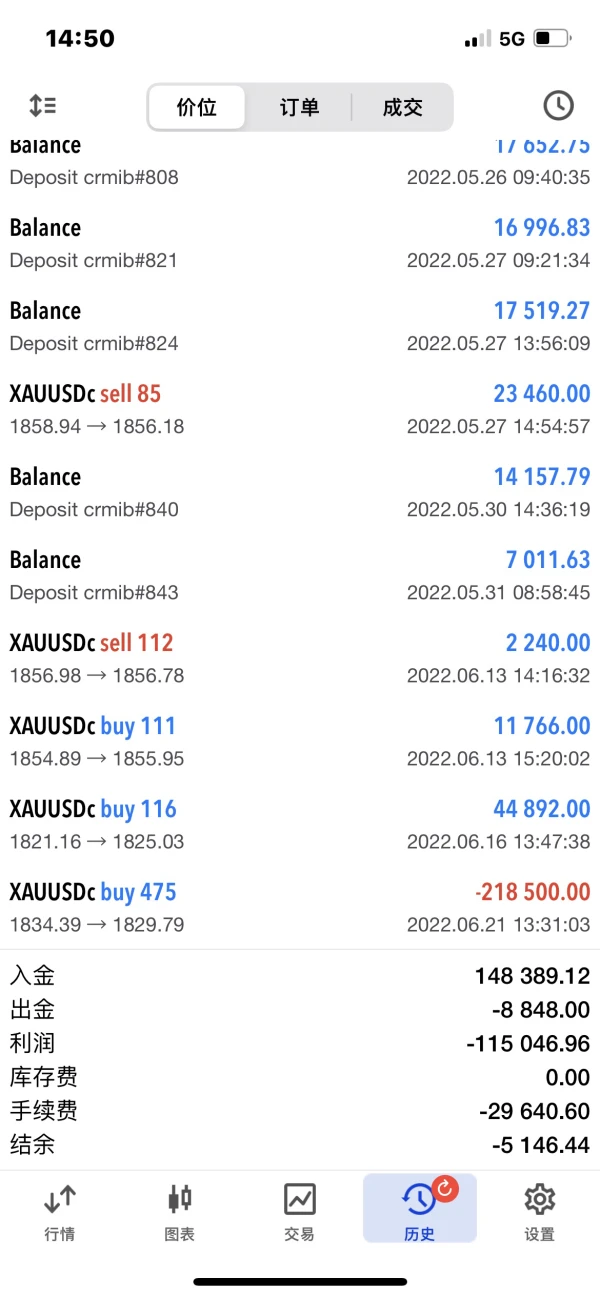
Task: Expand the Deposit crmib#843 balance entry
Action: [x=300, y=575]
